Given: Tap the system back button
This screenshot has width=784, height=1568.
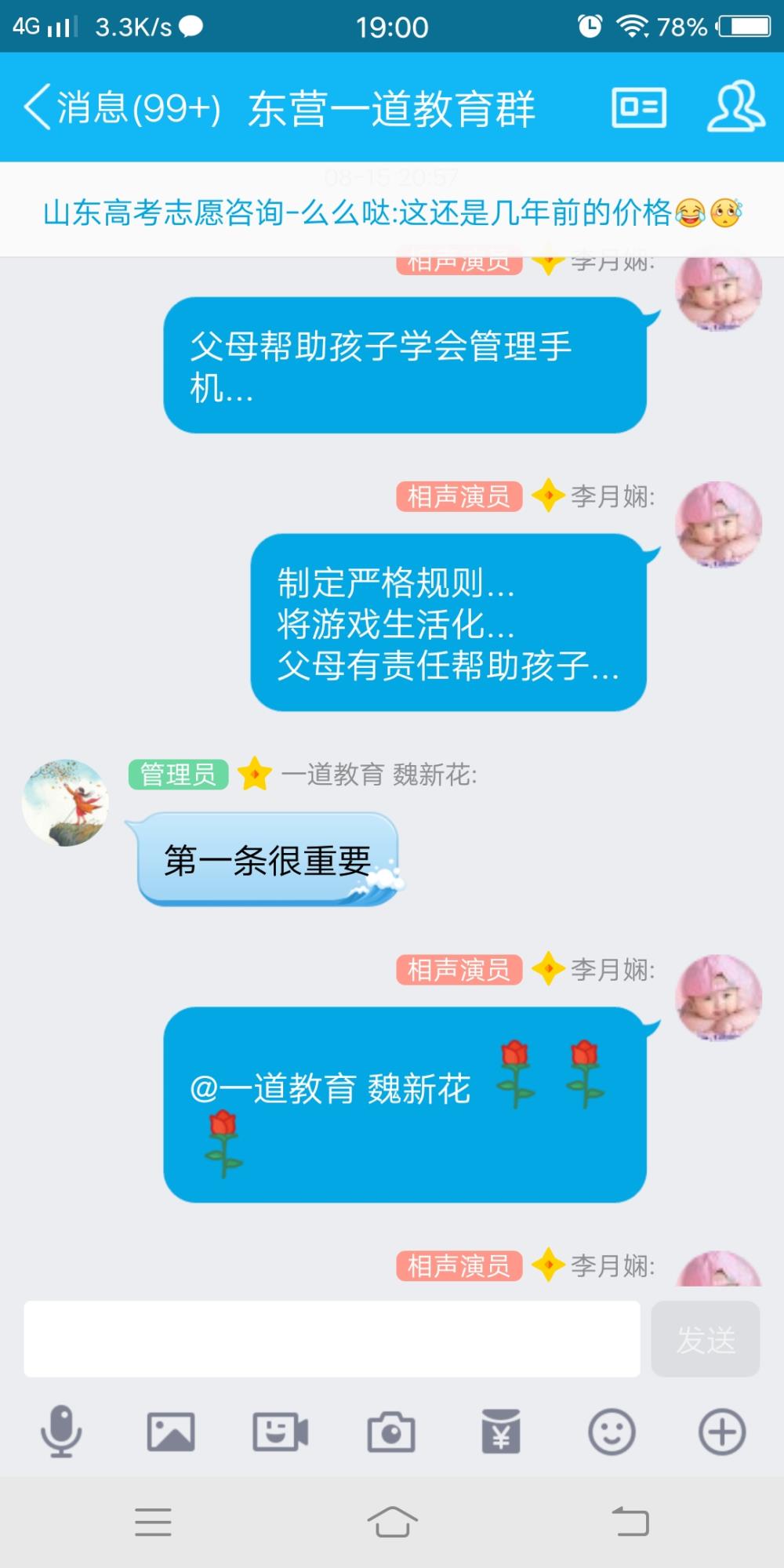Looking at the screenshot, I should pyautogui.click(x=630, y=1523).
